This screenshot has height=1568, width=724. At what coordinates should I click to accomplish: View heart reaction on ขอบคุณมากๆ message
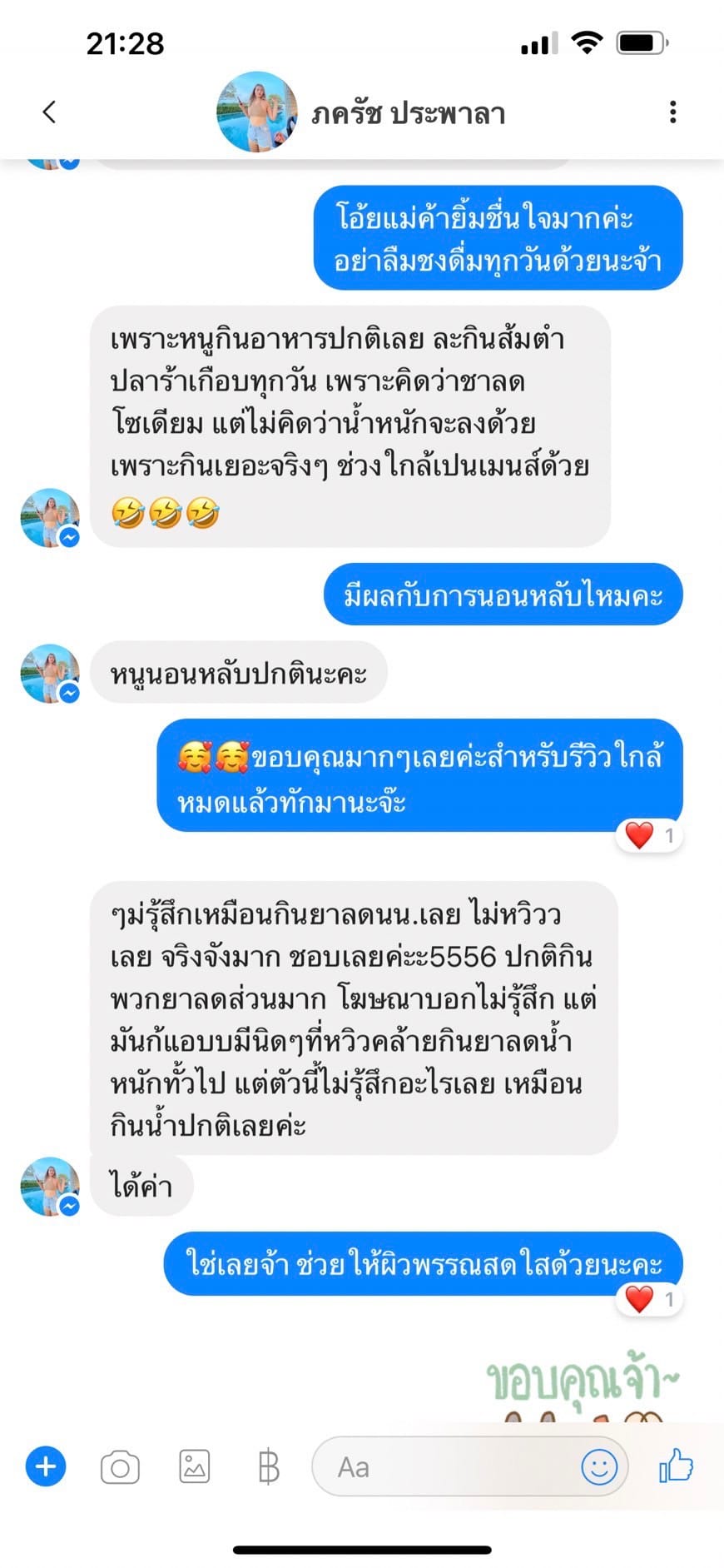click(649, 835)
